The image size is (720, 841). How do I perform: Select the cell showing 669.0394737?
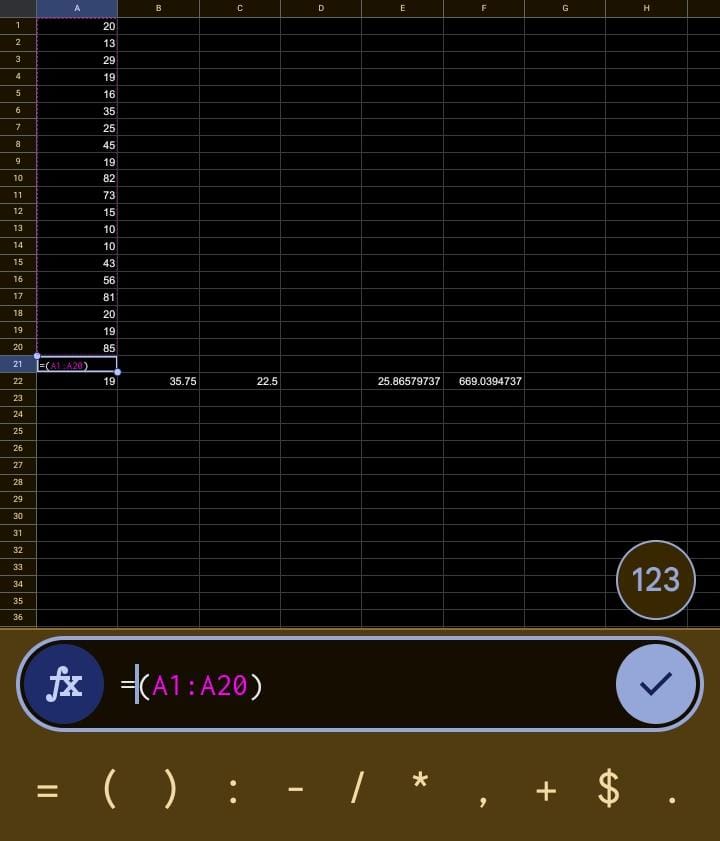(484, 381)
